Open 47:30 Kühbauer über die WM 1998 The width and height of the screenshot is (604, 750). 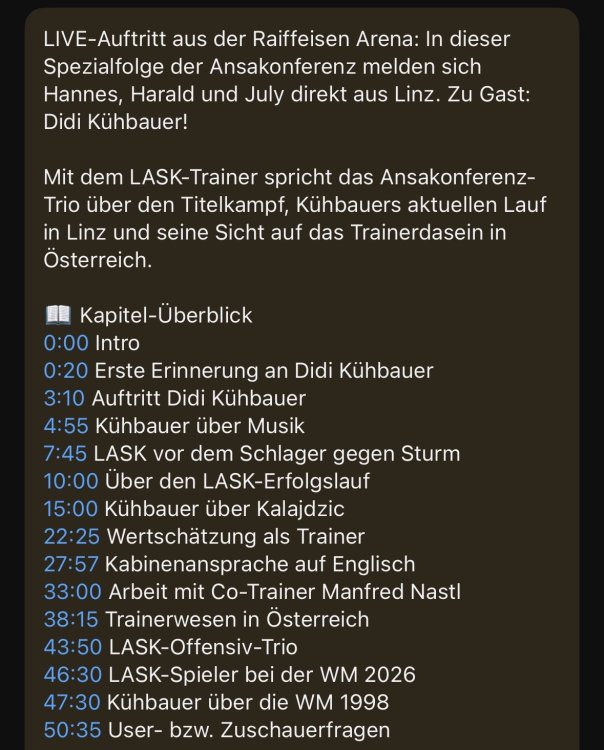[72, 702]
